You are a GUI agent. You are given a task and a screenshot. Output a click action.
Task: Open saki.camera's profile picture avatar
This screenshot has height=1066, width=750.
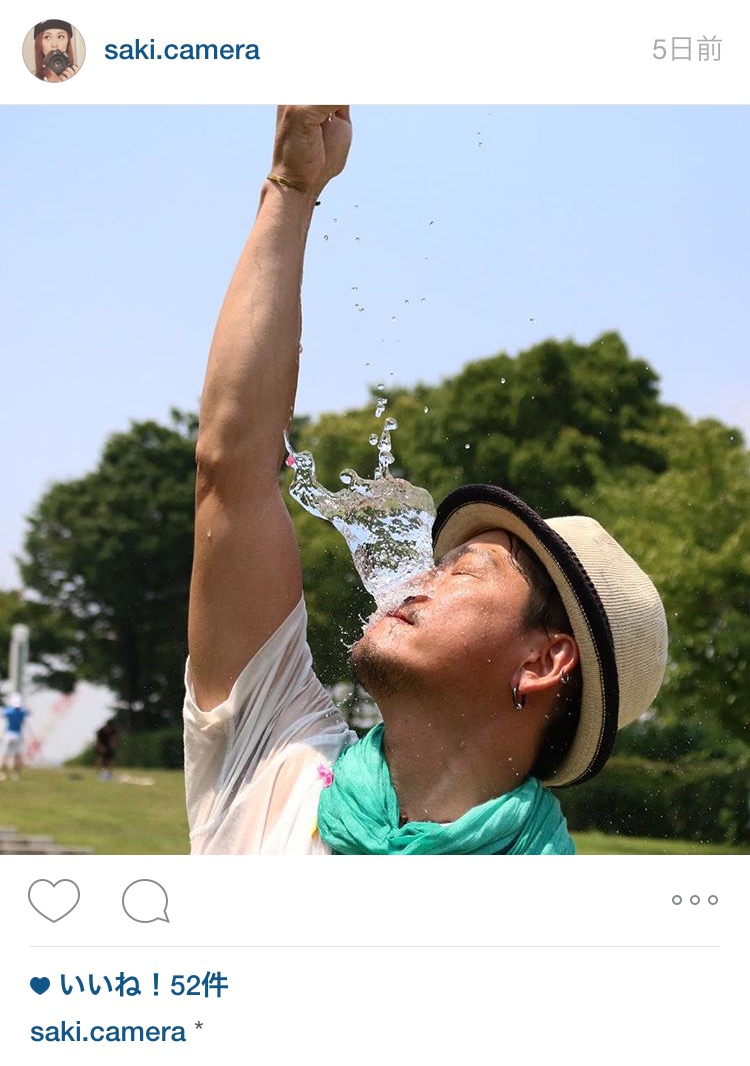coord(54,51)
